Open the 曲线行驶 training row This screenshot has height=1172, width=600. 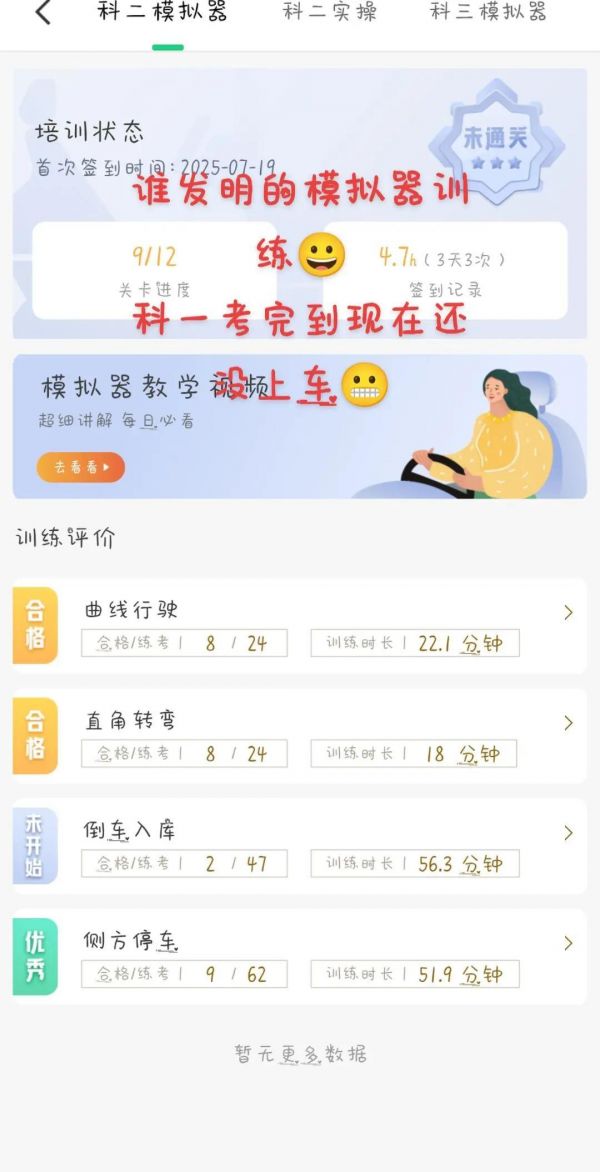(x=300, y=625)
